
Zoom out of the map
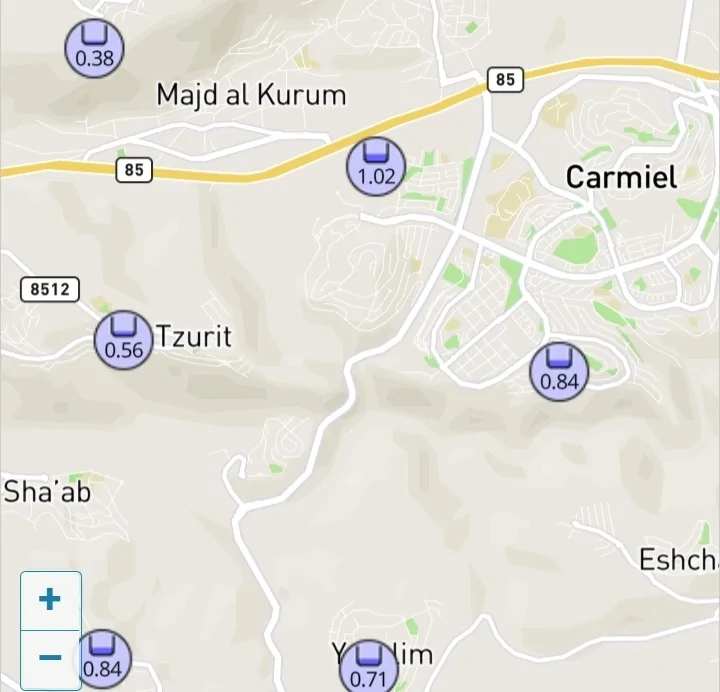coord(49,658)
